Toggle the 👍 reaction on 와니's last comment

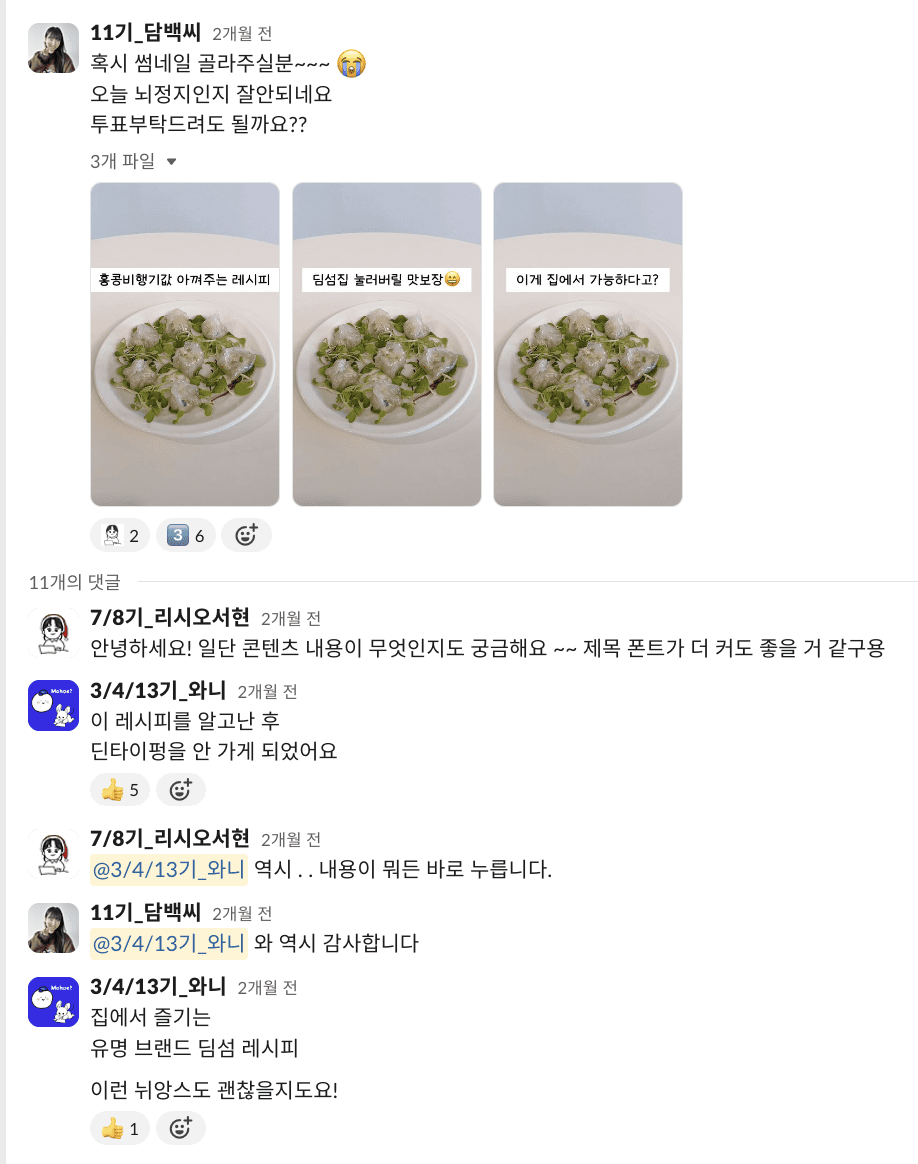tap(119, 1128)
